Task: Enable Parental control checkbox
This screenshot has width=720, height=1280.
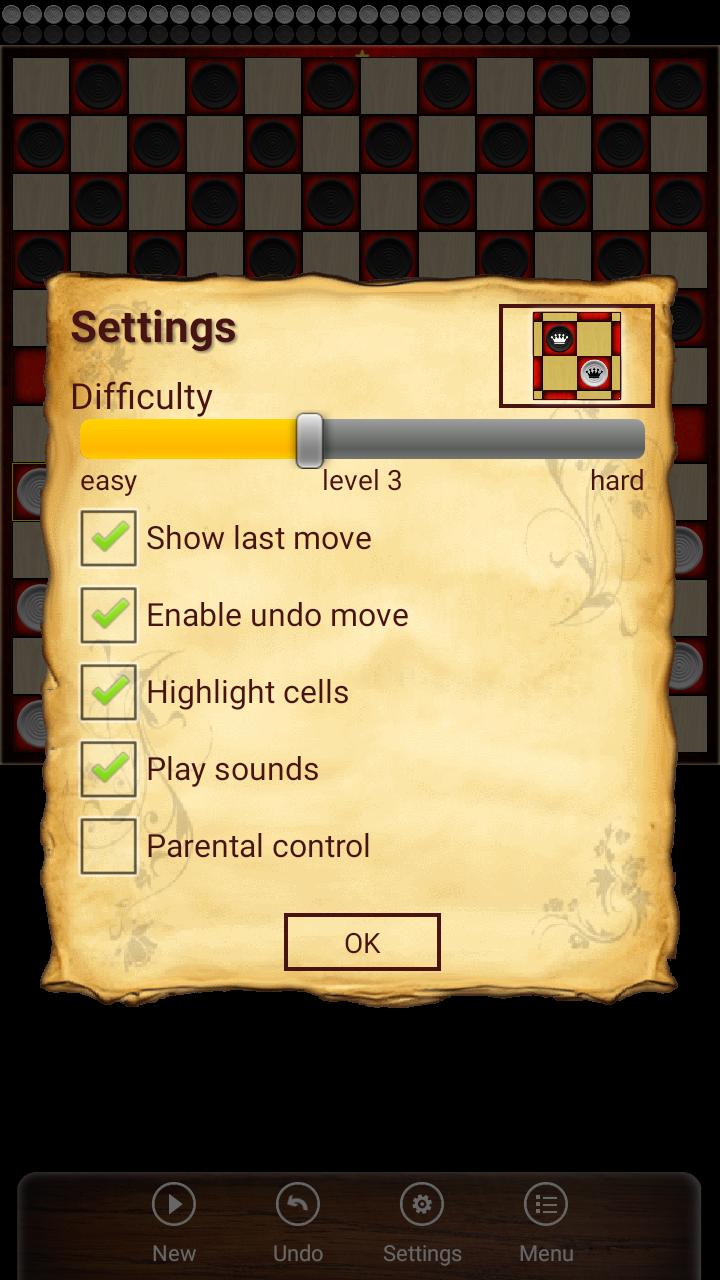Action: coord(109,847)
